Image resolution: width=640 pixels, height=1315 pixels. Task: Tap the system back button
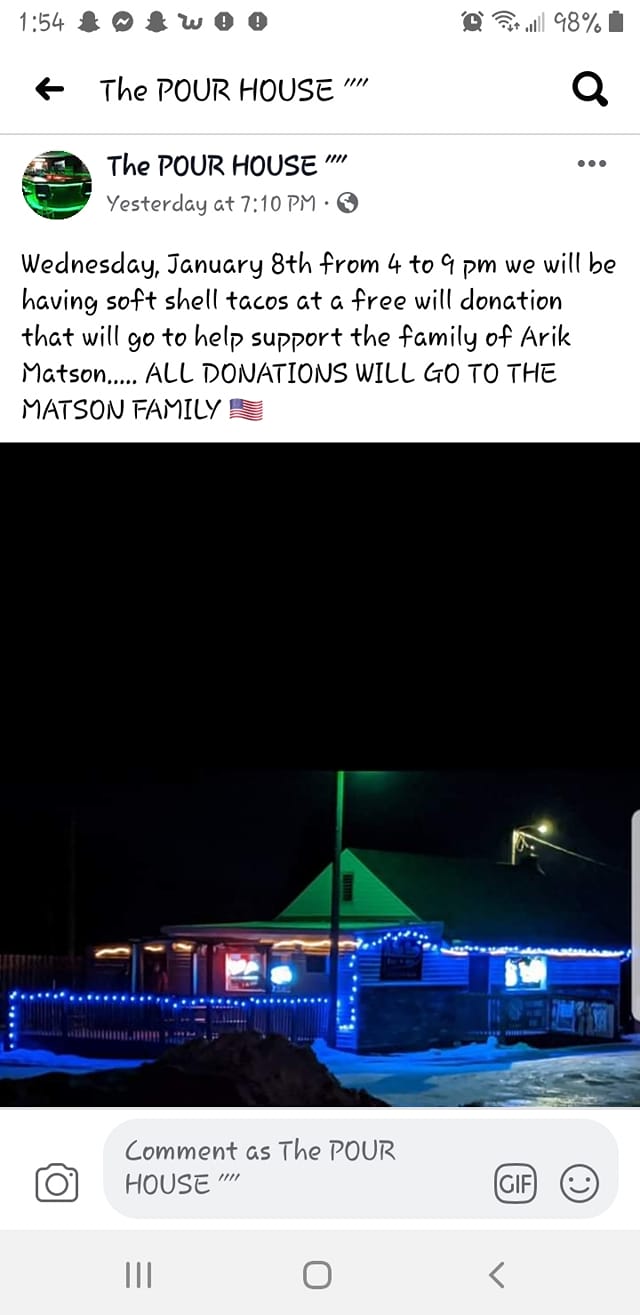[x=496, y=1274]
